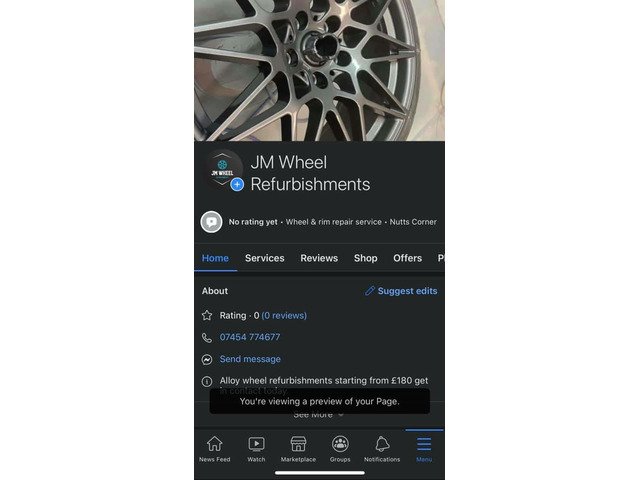Open the Watch tab
The width and height of the screenshot is (640, 480).
coord(256,449)
